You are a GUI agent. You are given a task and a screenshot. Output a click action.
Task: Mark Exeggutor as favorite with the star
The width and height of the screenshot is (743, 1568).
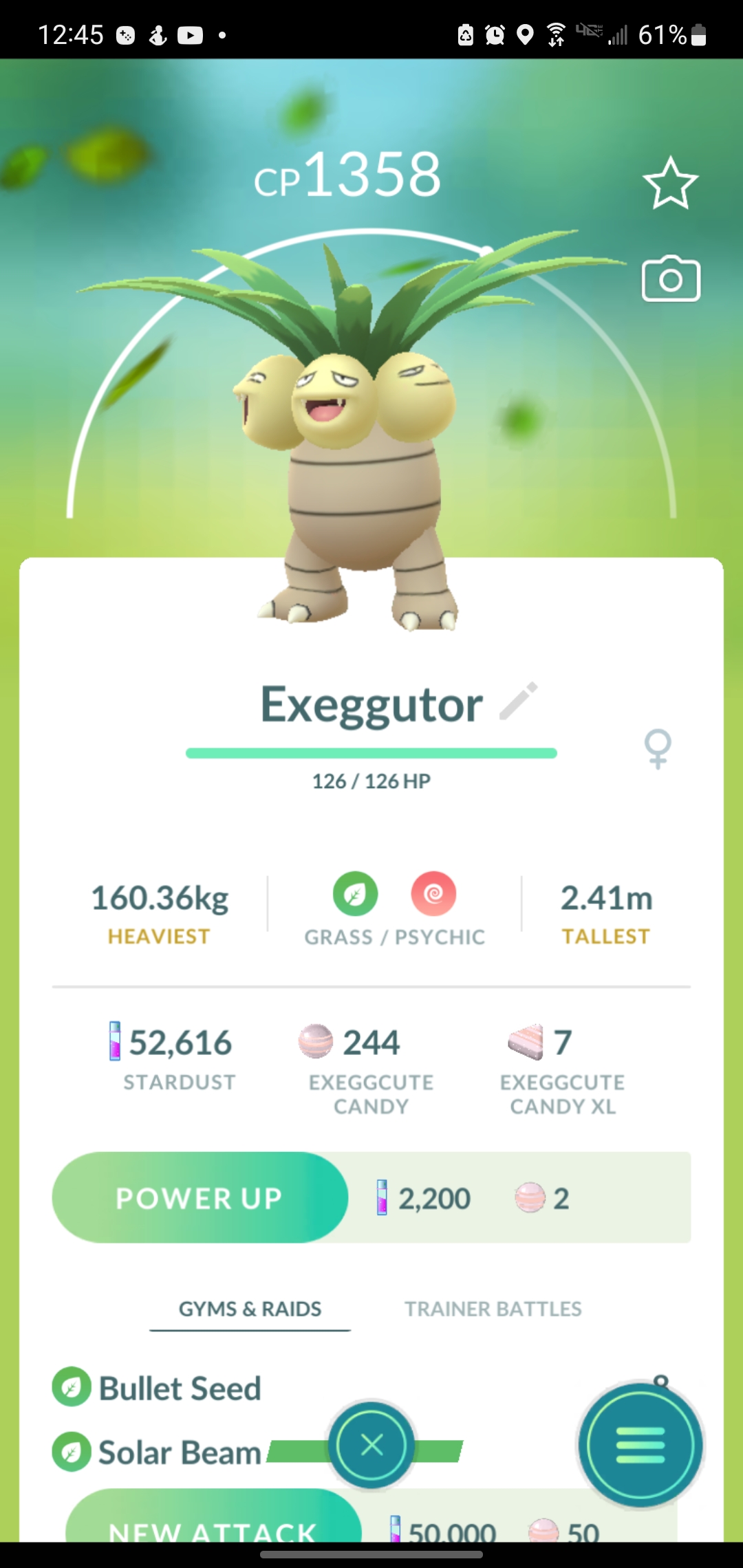click(670, 183)
